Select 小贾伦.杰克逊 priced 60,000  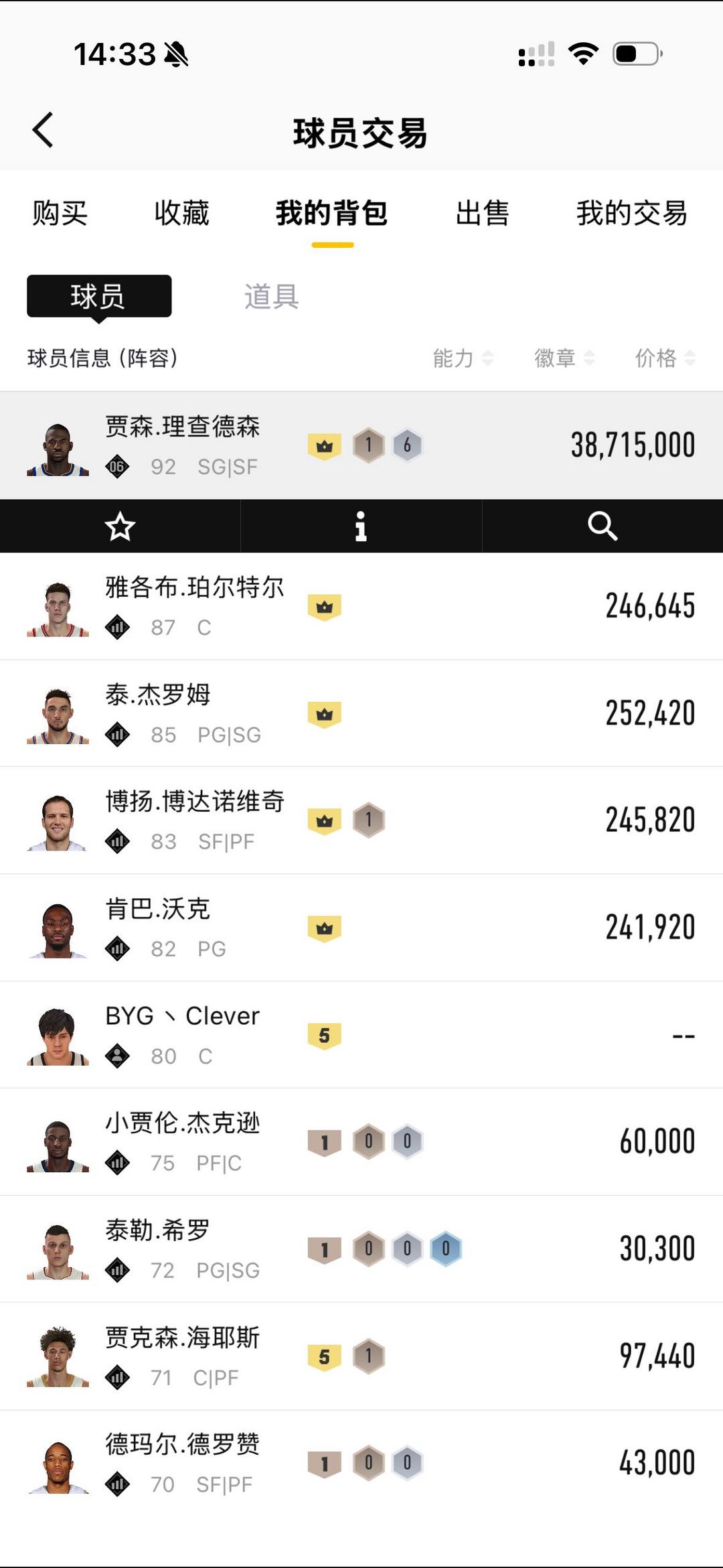361,1142
